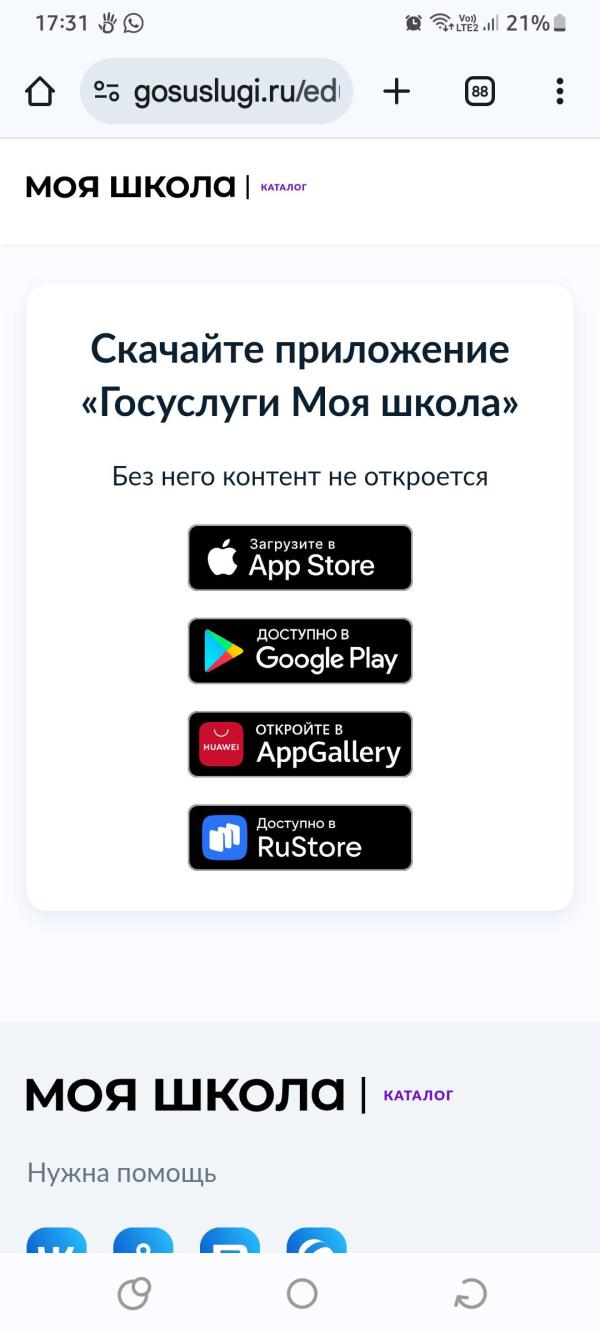600x1332 pixels.
Task: Open the tab switcher showing 88
Action: pyautogui.click(x=480, y=92)
